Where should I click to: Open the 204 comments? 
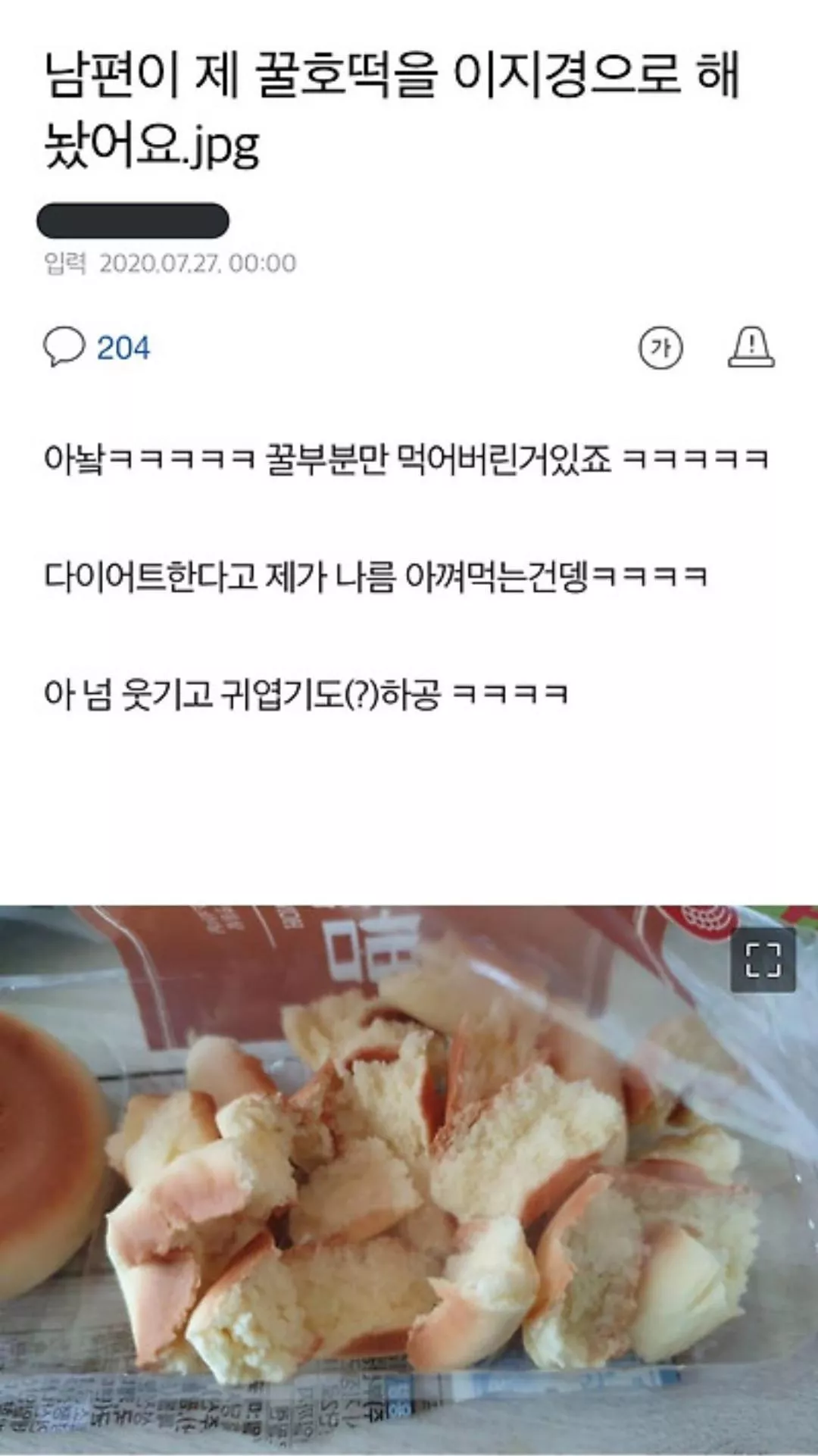pos(97,348)
